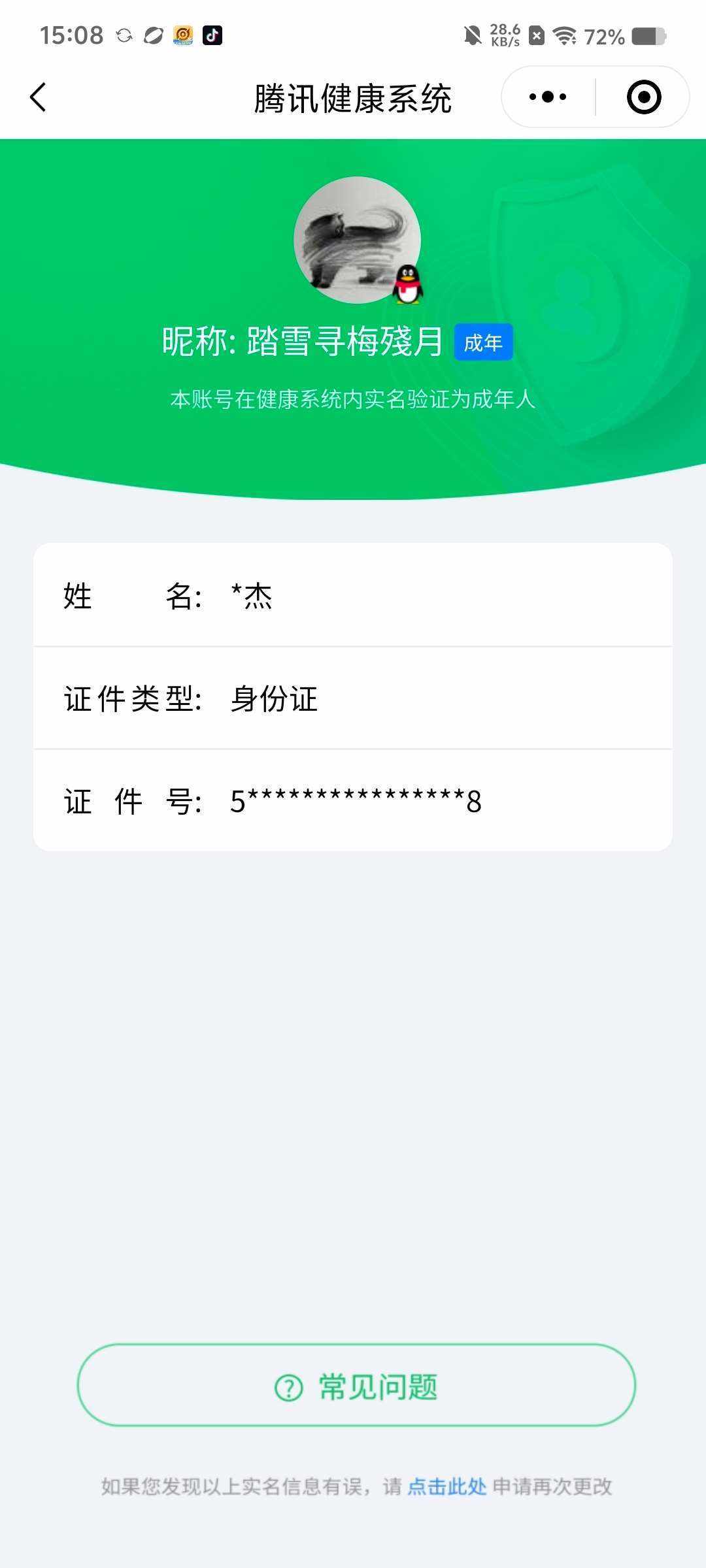This screenshot has width=706, height=1568.
Task: Open the mini-program more options menu (•••)
Action: click(x=546, y=96)
